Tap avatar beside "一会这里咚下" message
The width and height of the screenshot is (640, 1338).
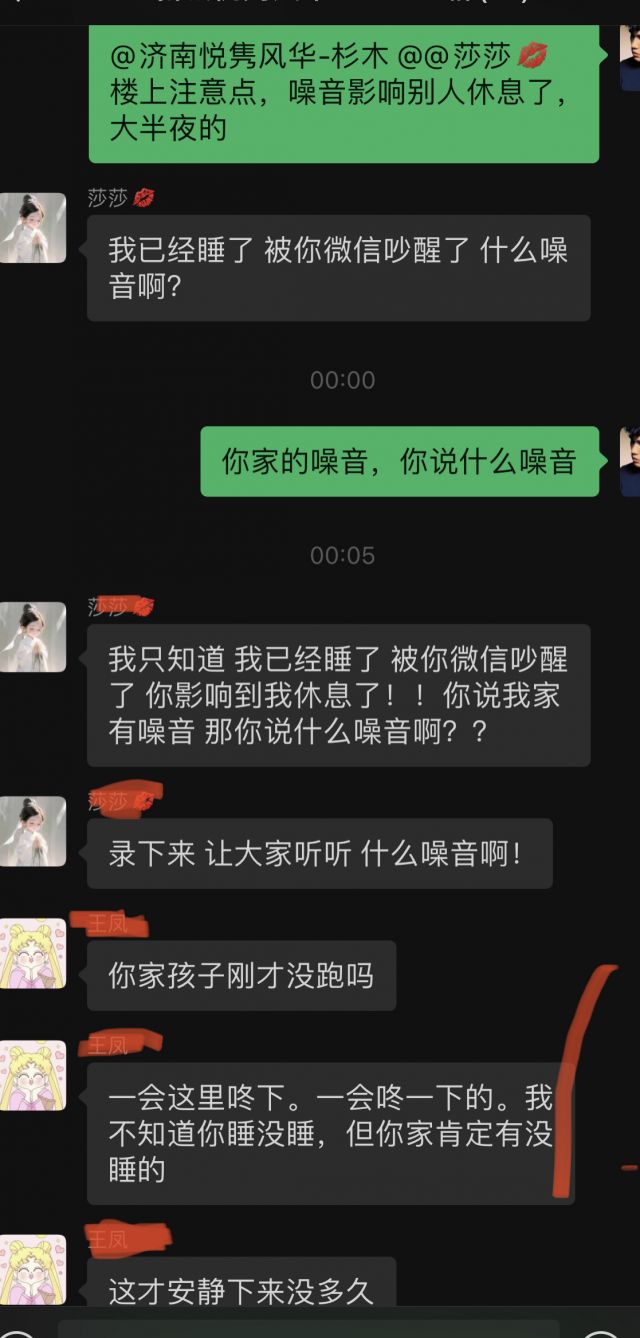(x=33, y=1075)
